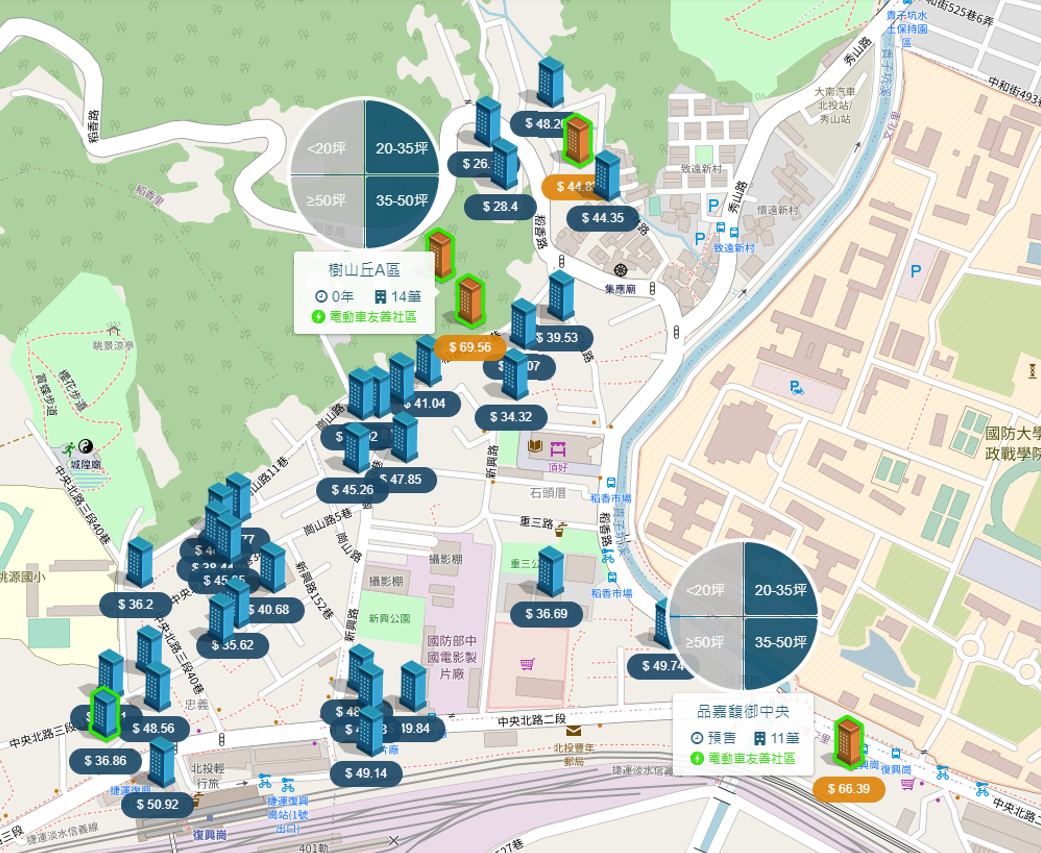
Task: Open the $44.35 property marker
Action: pyautogui.click(x=602, y=218)
